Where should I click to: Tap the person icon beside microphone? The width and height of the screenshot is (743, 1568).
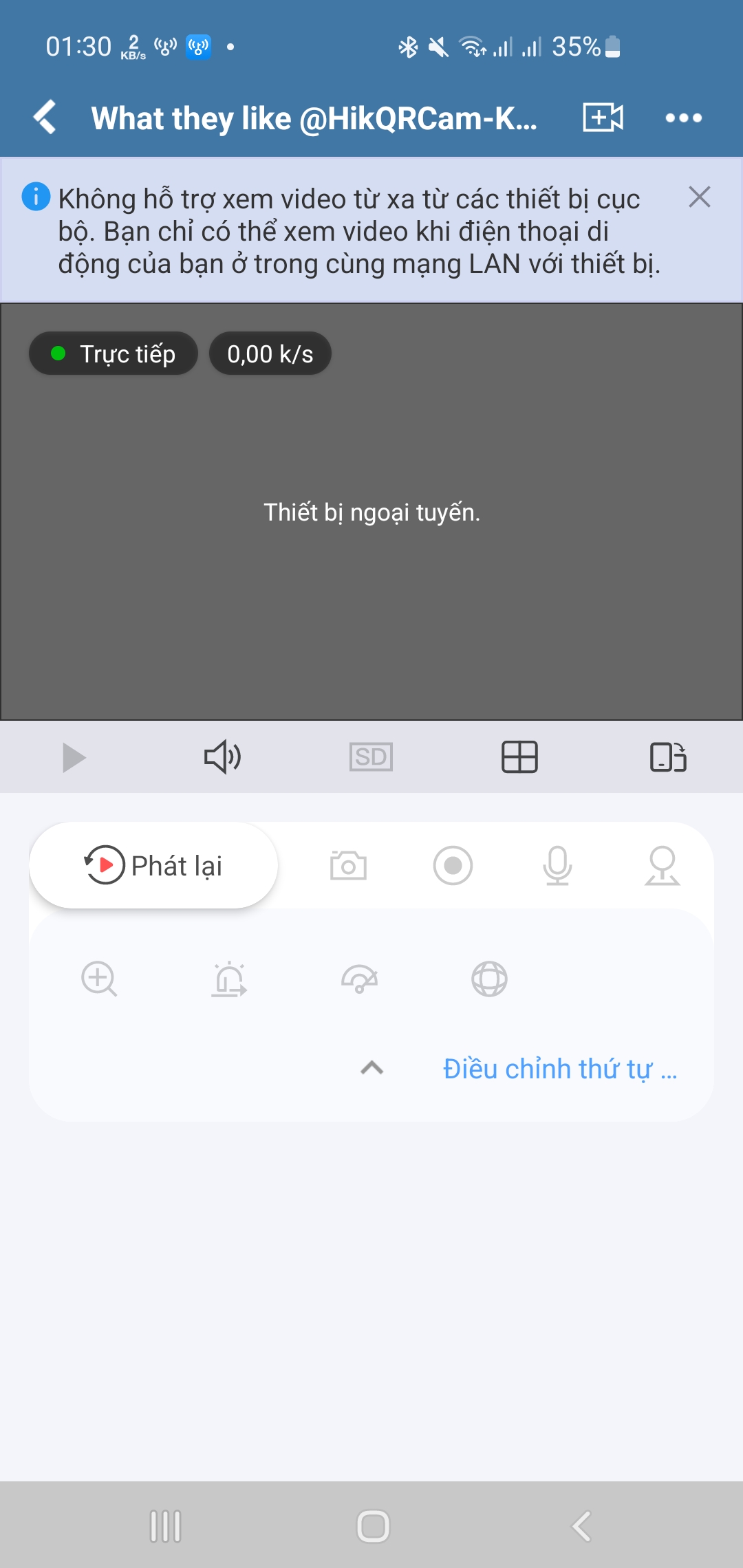pos(663,865)
